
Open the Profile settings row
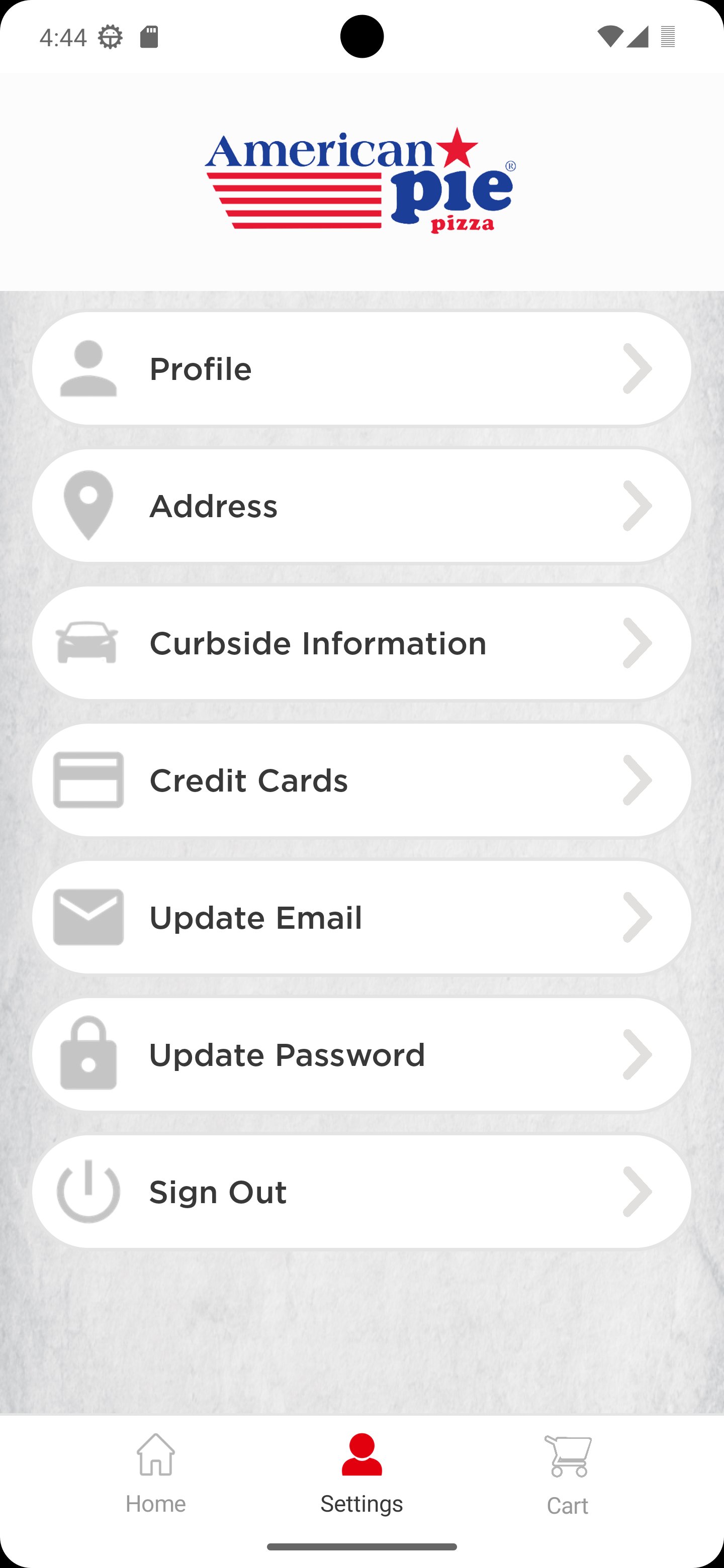coord(361,369)
